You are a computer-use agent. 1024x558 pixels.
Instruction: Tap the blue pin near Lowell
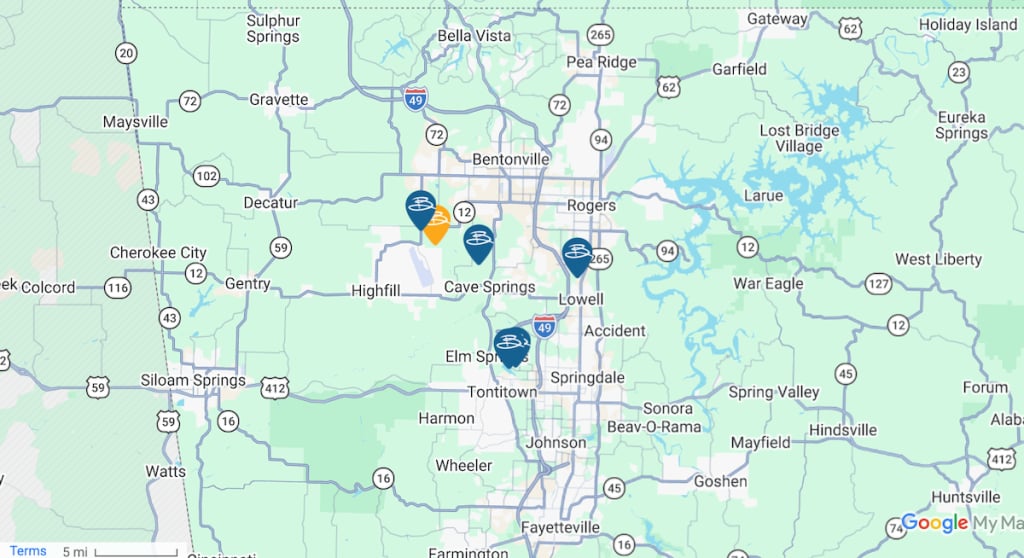pos(577,254)
